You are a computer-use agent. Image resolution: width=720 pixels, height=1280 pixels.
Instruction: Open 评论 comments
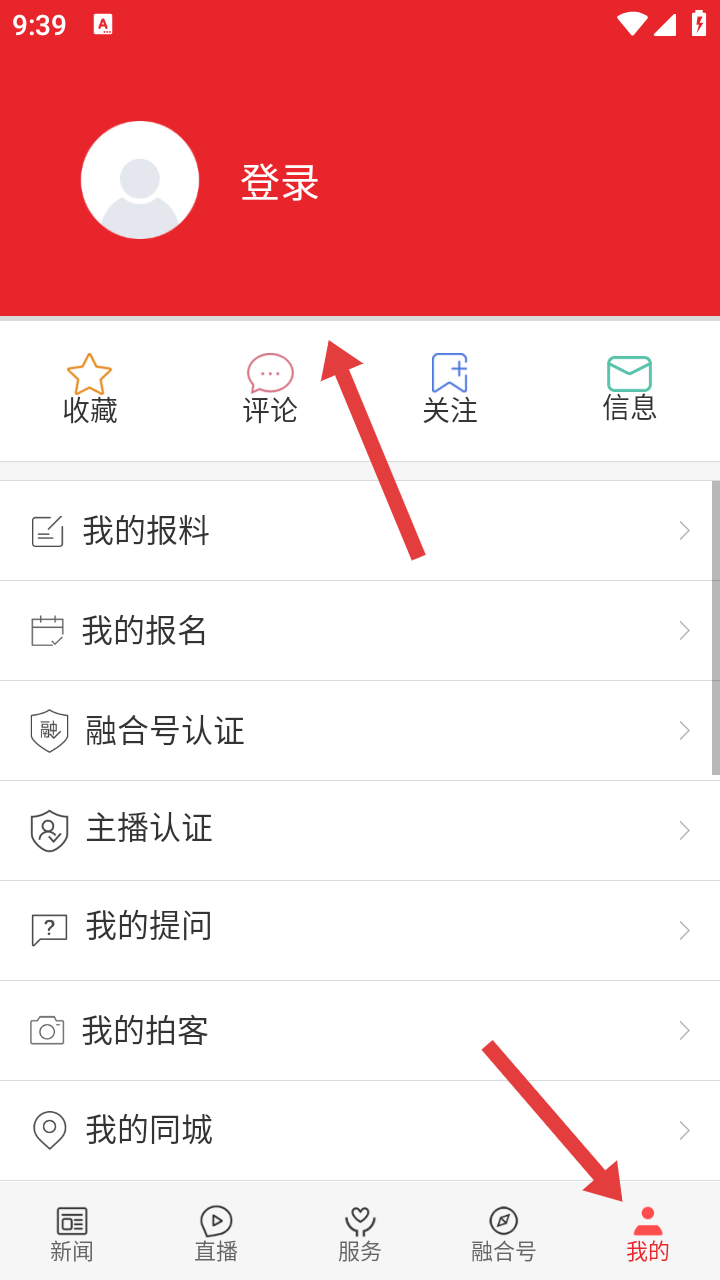point(270,390)
